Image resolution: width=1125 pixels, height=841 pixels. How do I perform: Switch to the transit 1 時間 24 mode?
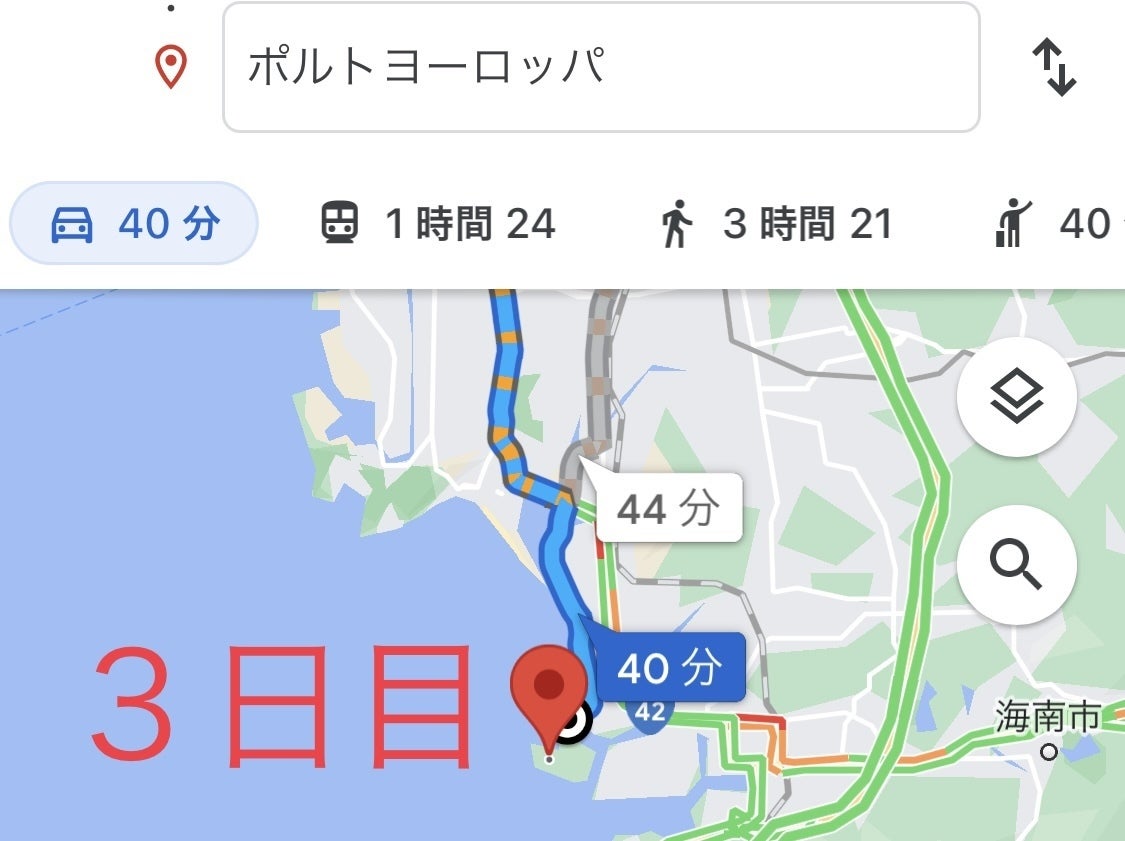(x=437, y=223)
